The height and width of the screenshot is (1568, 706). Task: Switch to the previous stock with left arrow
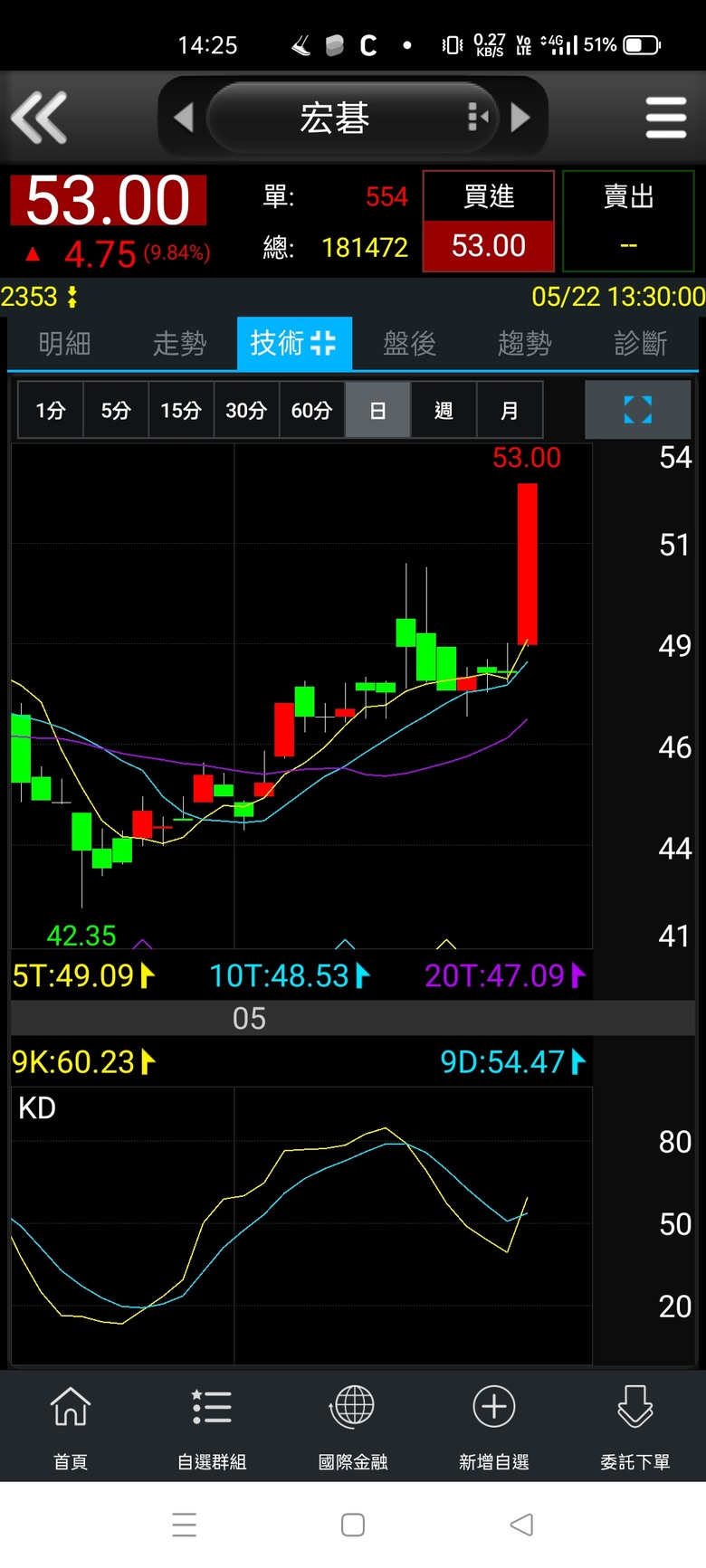[184, 118]
